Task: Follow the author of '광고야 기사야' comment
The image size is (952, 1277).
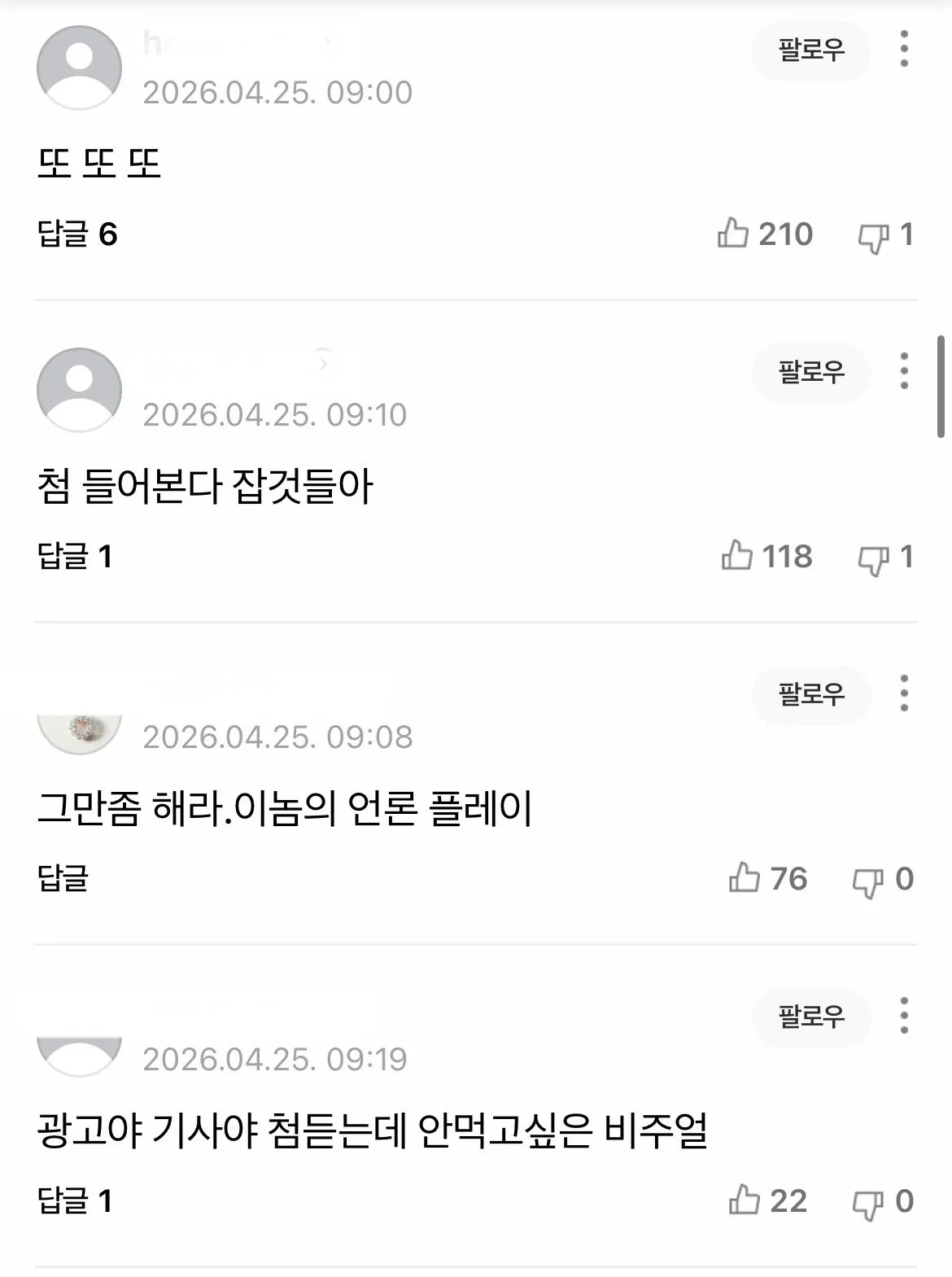Action: tap(810, 1017)
